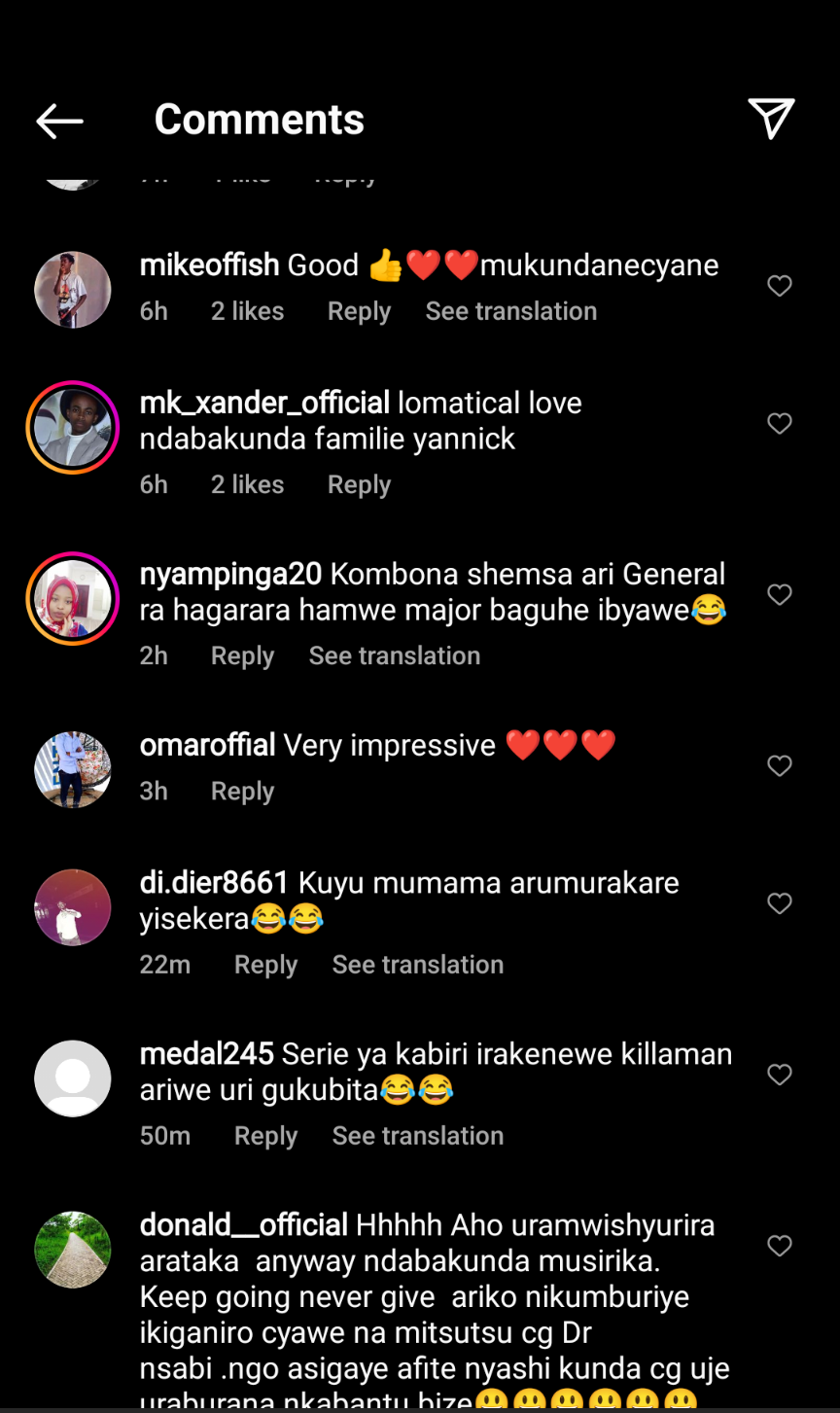The width and height of the screenshot is (840, 1413).
Task: Reply to medal245's comment
Action: coord(265,1136)
